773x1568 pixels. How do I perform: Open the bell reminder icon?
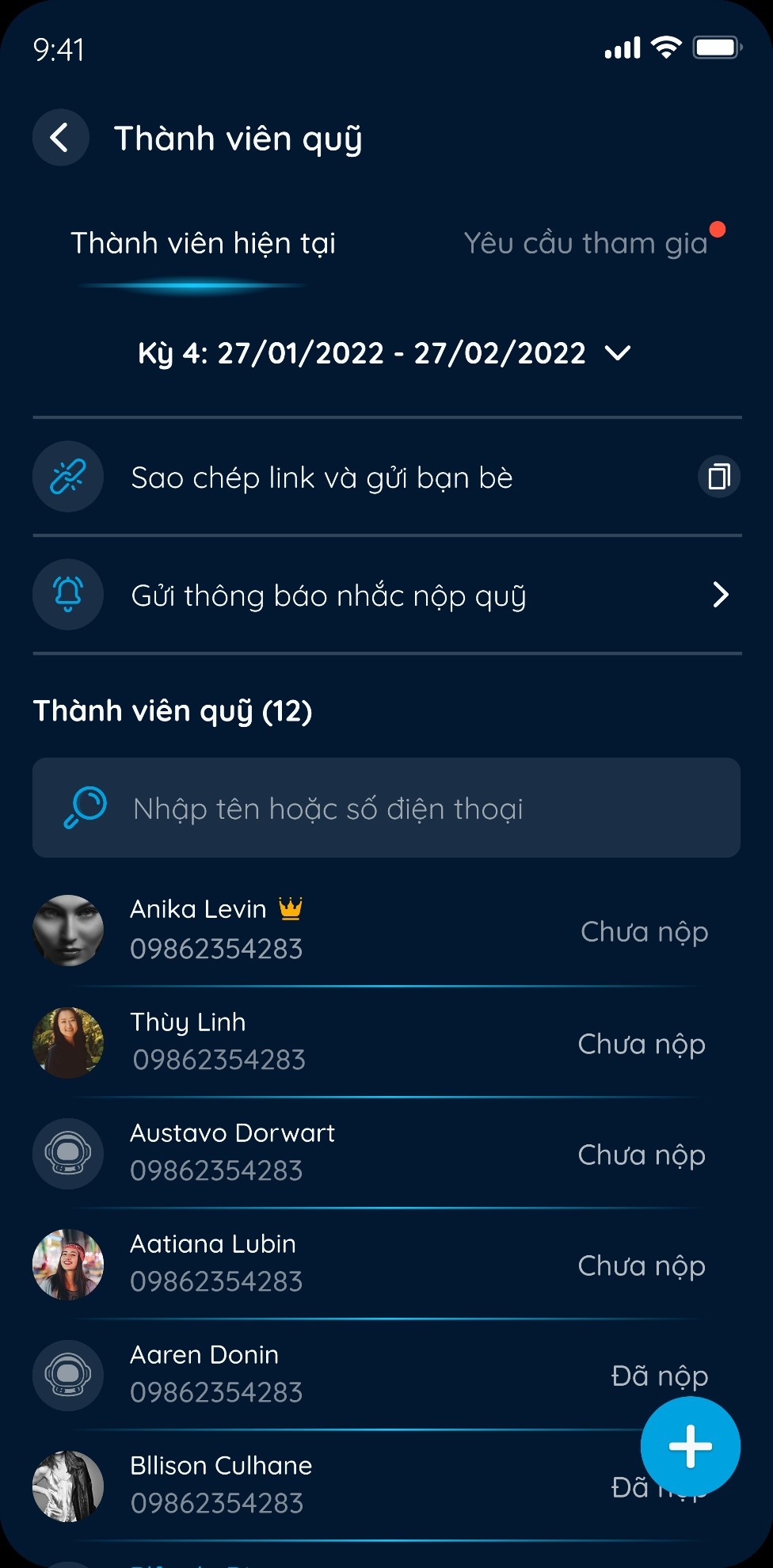(x=67, y=595)
